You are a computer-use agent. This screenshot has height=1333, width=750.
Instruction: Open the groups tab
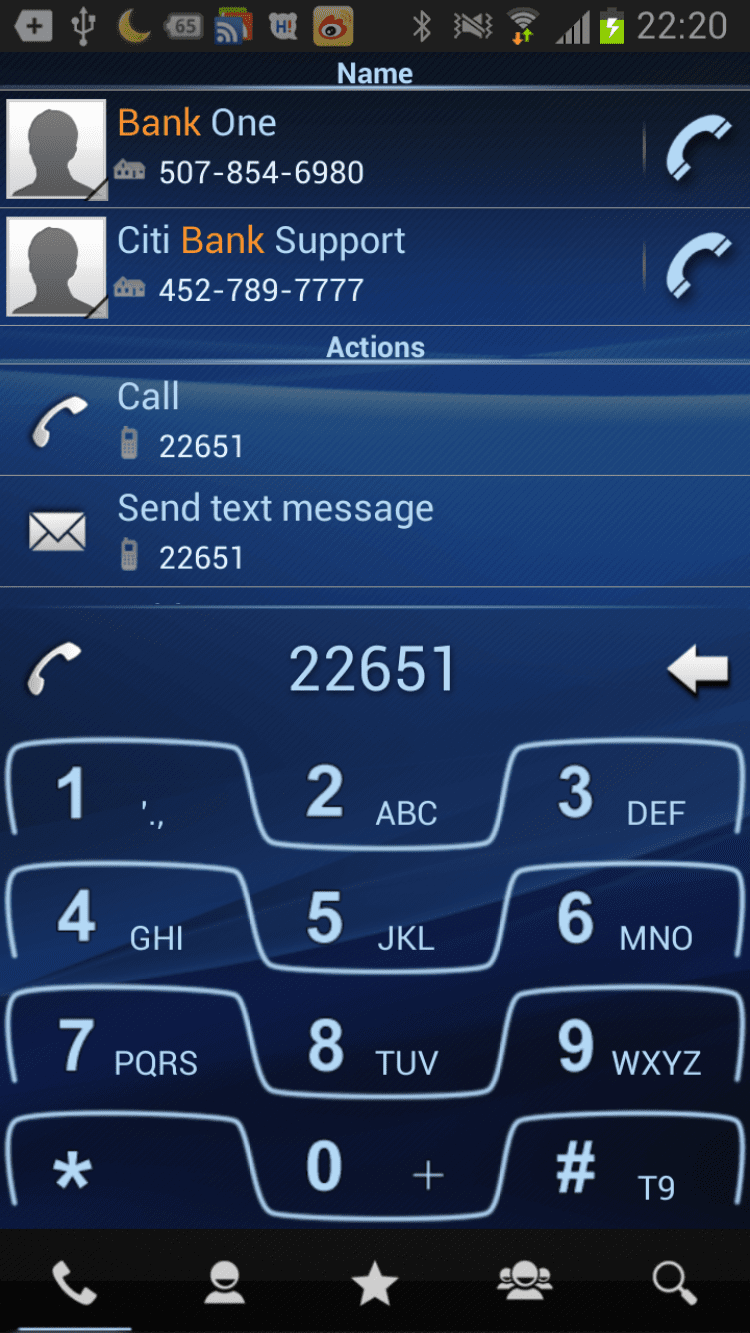(525, 1282)
